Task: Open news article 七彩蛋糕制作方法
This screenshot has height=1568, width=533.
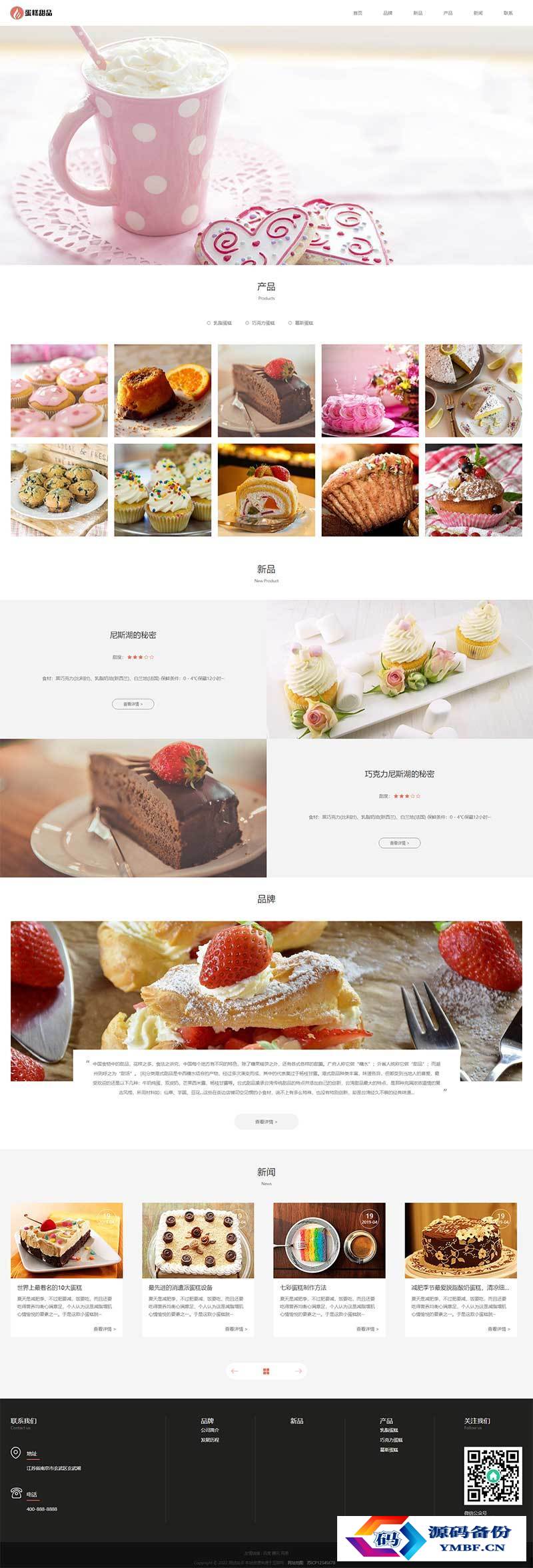Action: point(303,1287)
